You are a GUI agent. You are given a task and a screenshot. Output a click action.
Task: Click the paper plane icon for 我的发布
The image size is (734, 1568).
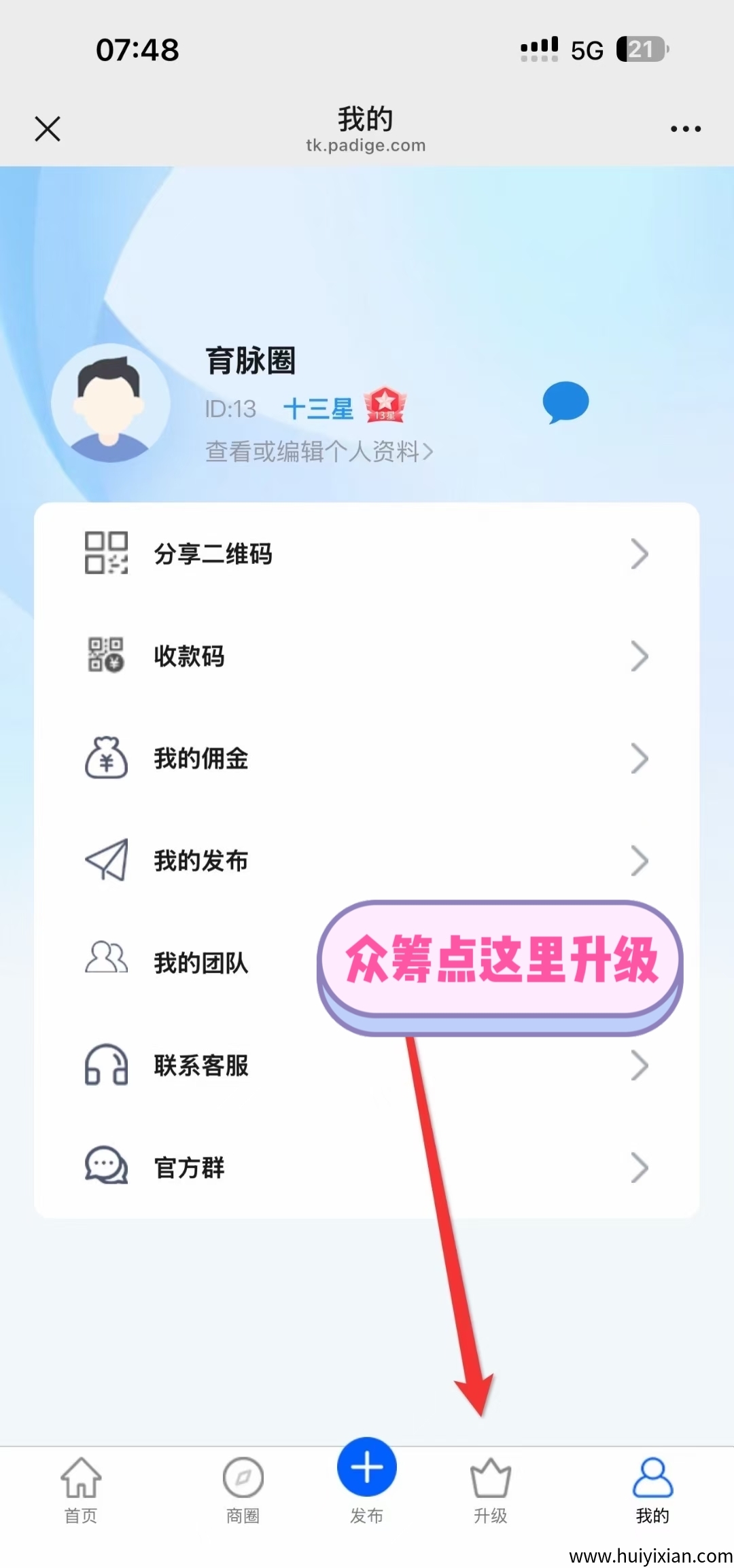click(x=107, y=860)
